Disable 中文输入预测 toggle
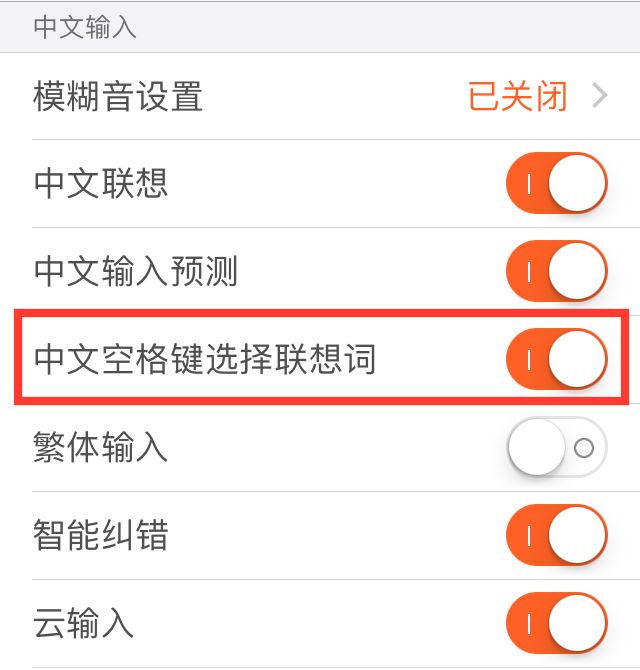This screenshot has width=640, height=670. point(557,271)
